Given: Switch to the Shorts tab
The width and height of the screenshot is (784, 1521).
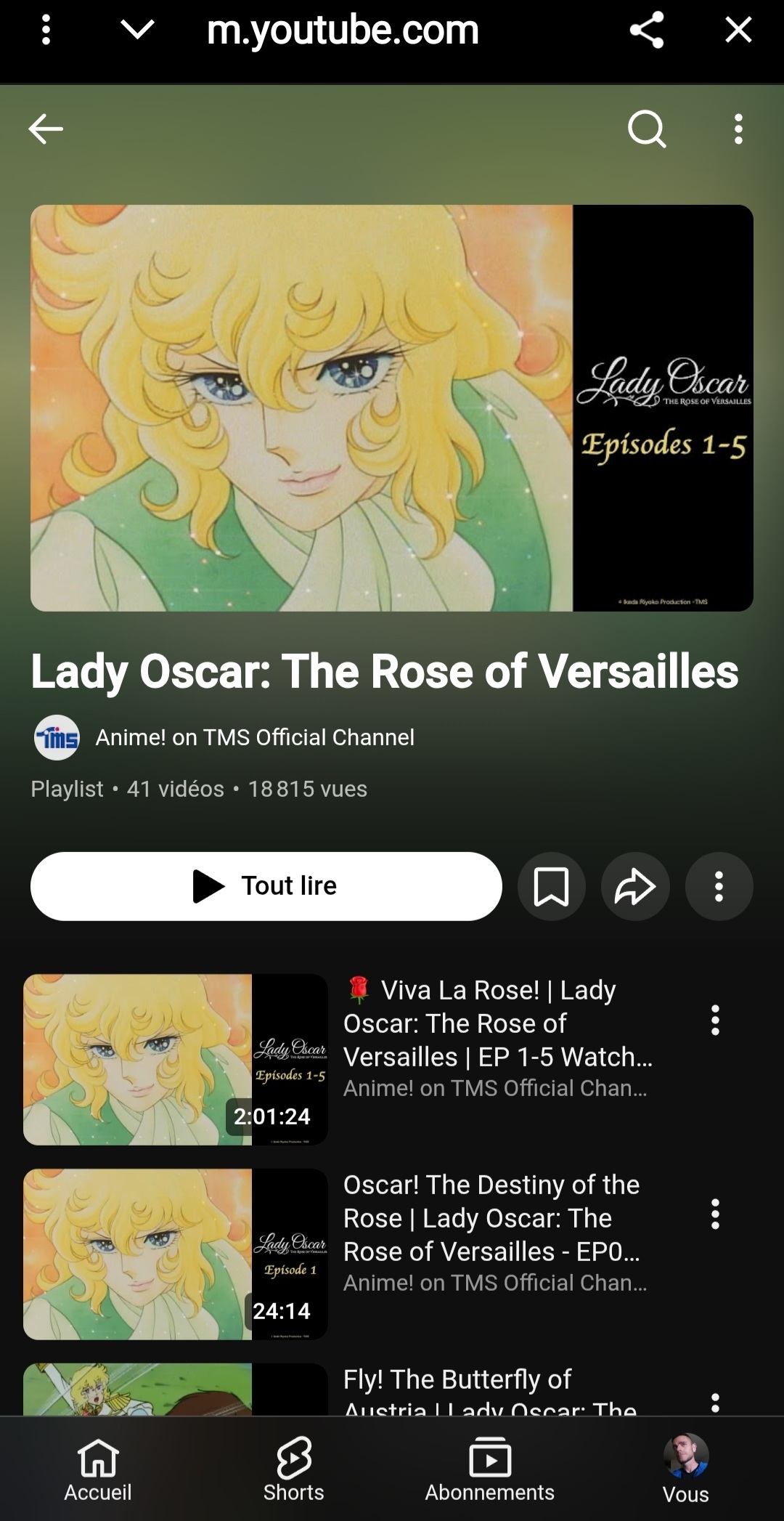Looking at the screenshot, I should pos(294,1469).
